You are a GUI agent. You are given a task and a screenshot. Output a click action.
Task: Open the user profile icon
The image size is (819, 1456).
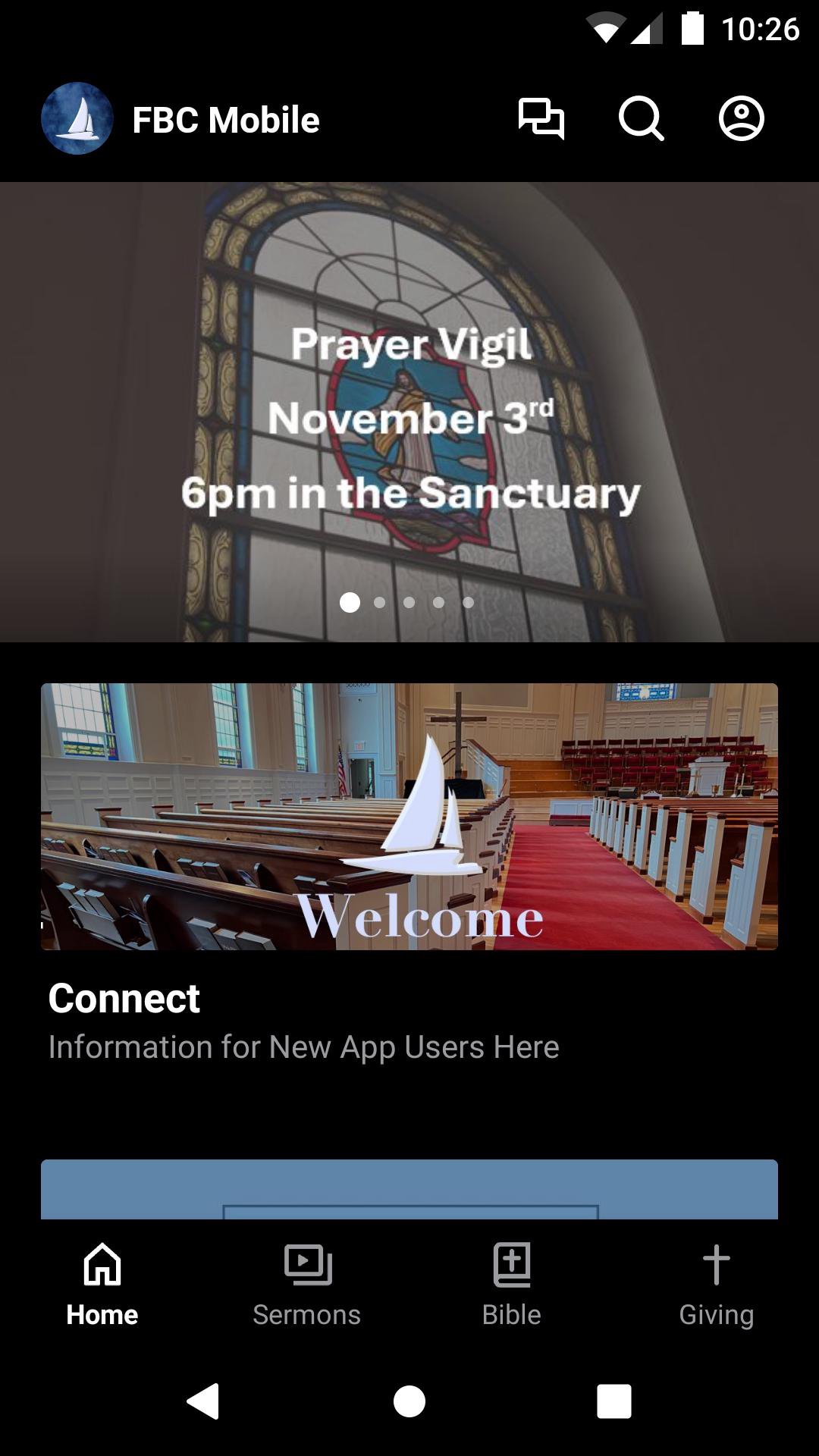741,119
